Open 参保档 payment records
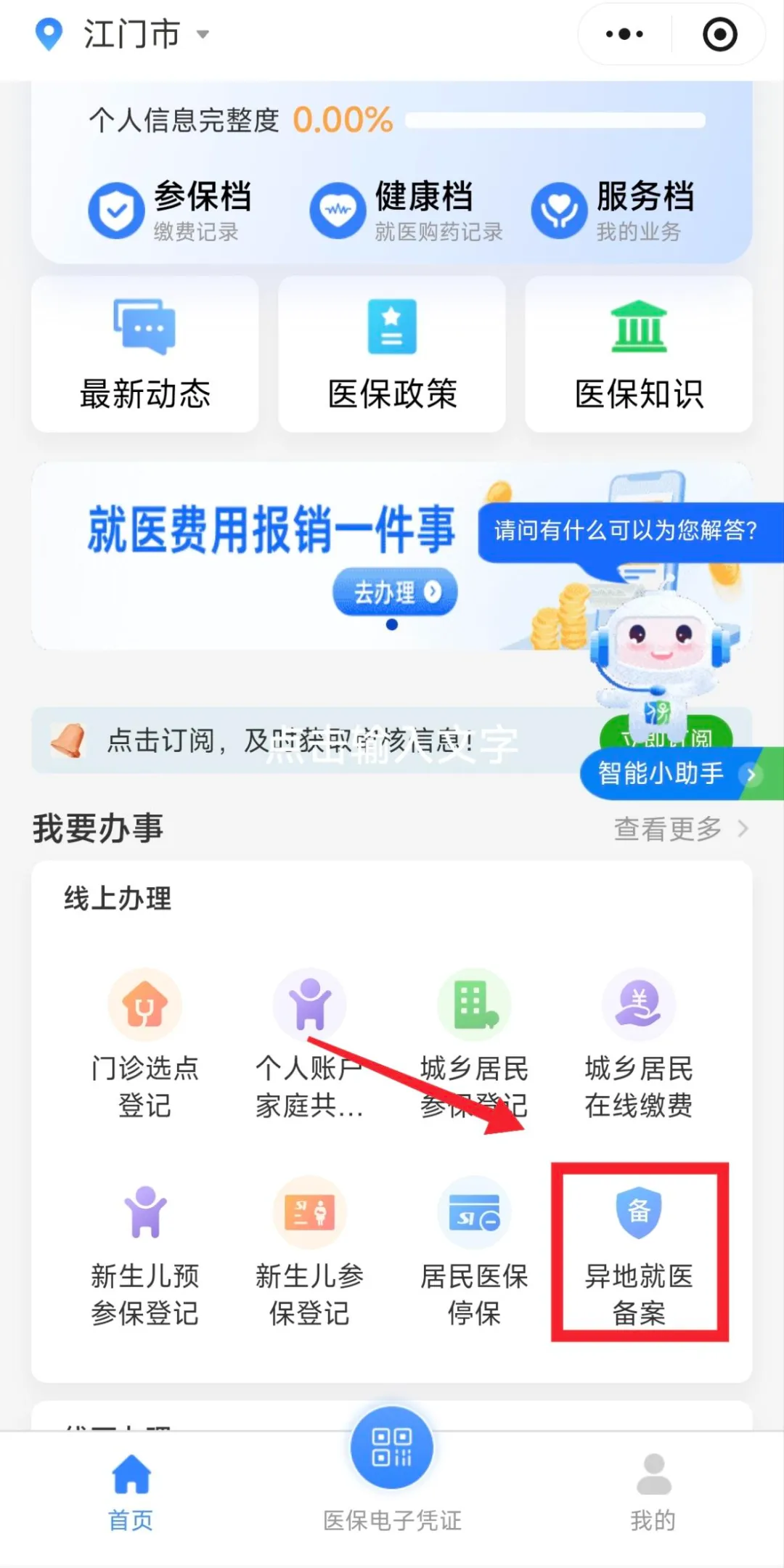 coord(171,210)
